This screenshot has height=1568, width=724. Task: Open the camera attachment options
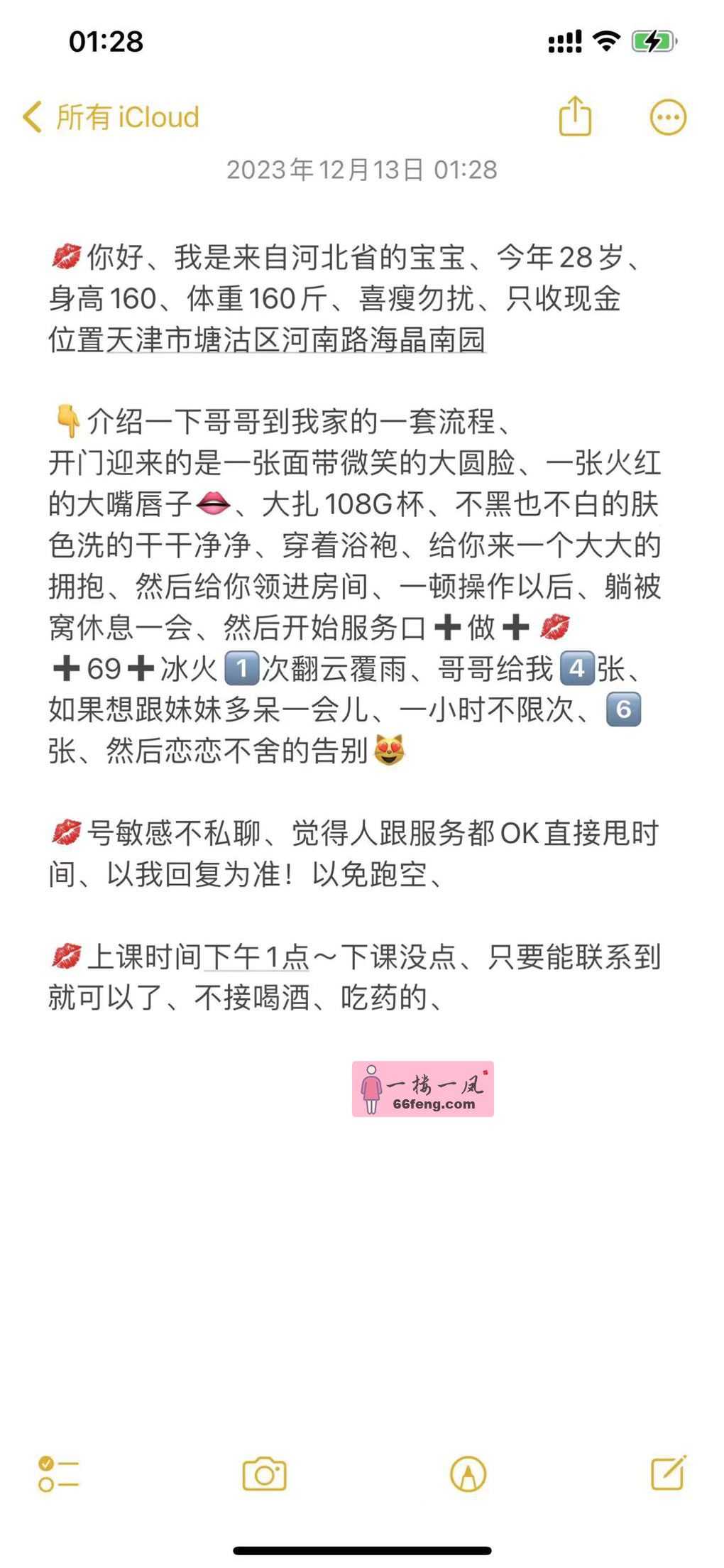[x=264, y=1474]
